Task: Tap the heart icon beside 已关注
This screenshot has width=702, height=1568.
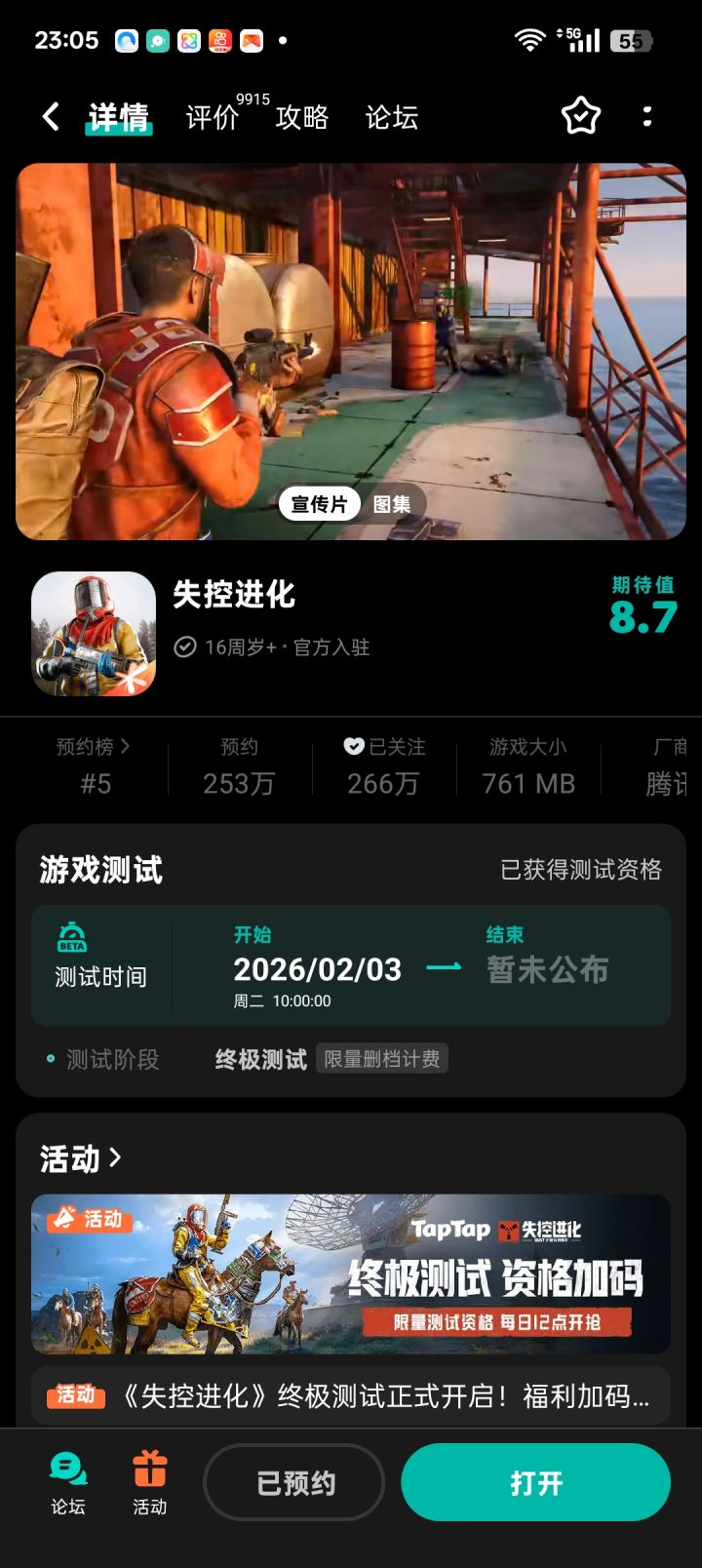Action: click(x=354, y=746)
